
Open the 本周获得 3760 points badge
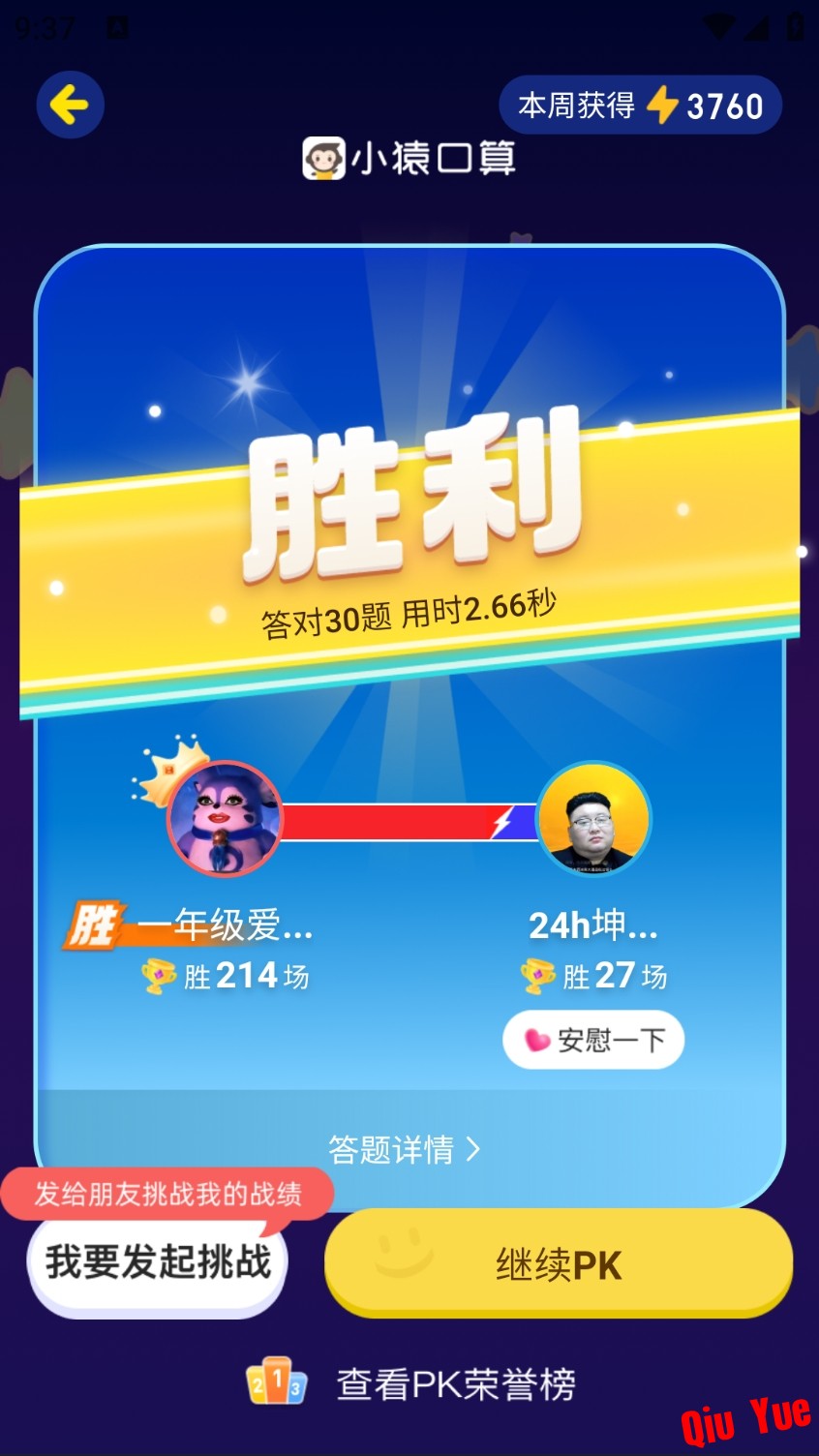tap(640, 105)
